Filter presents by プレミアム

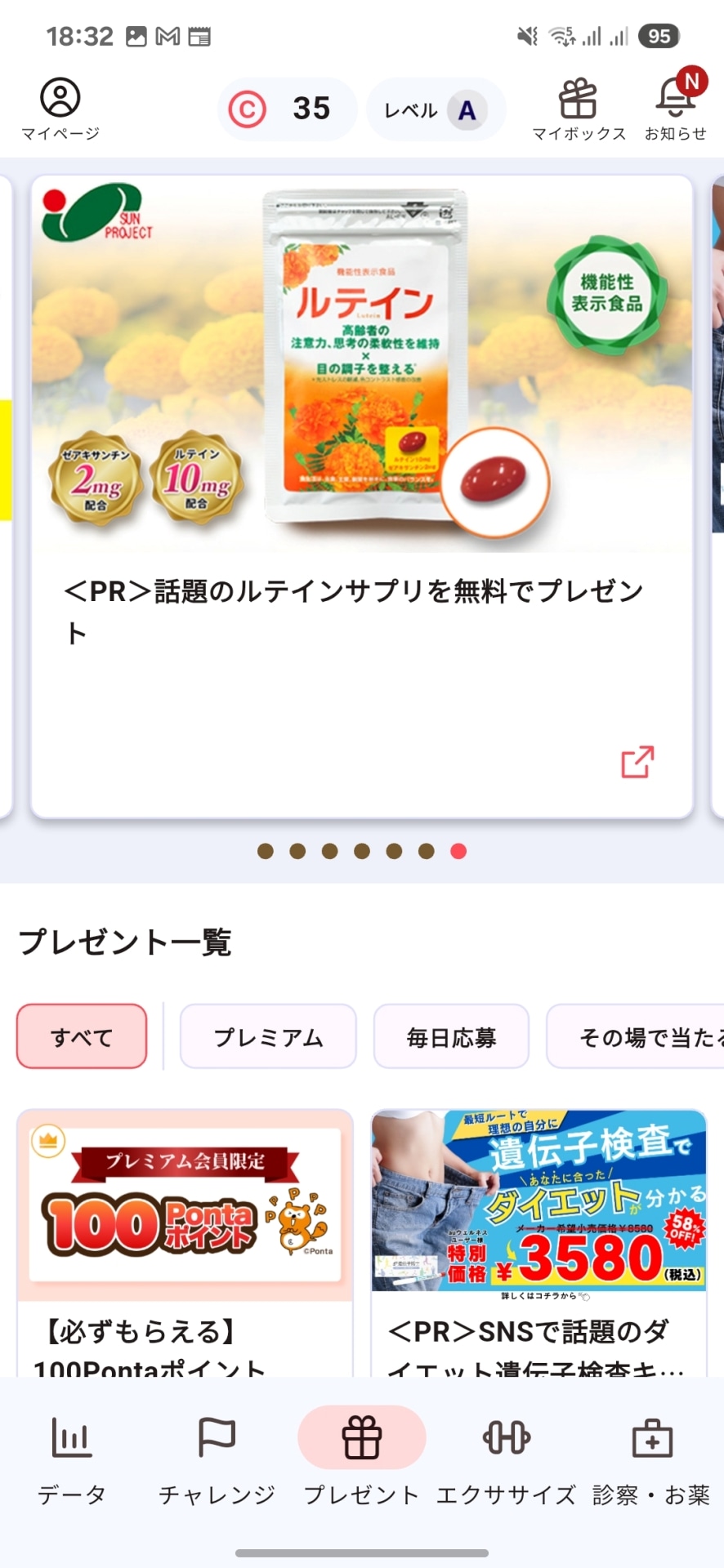[268, 1036]
